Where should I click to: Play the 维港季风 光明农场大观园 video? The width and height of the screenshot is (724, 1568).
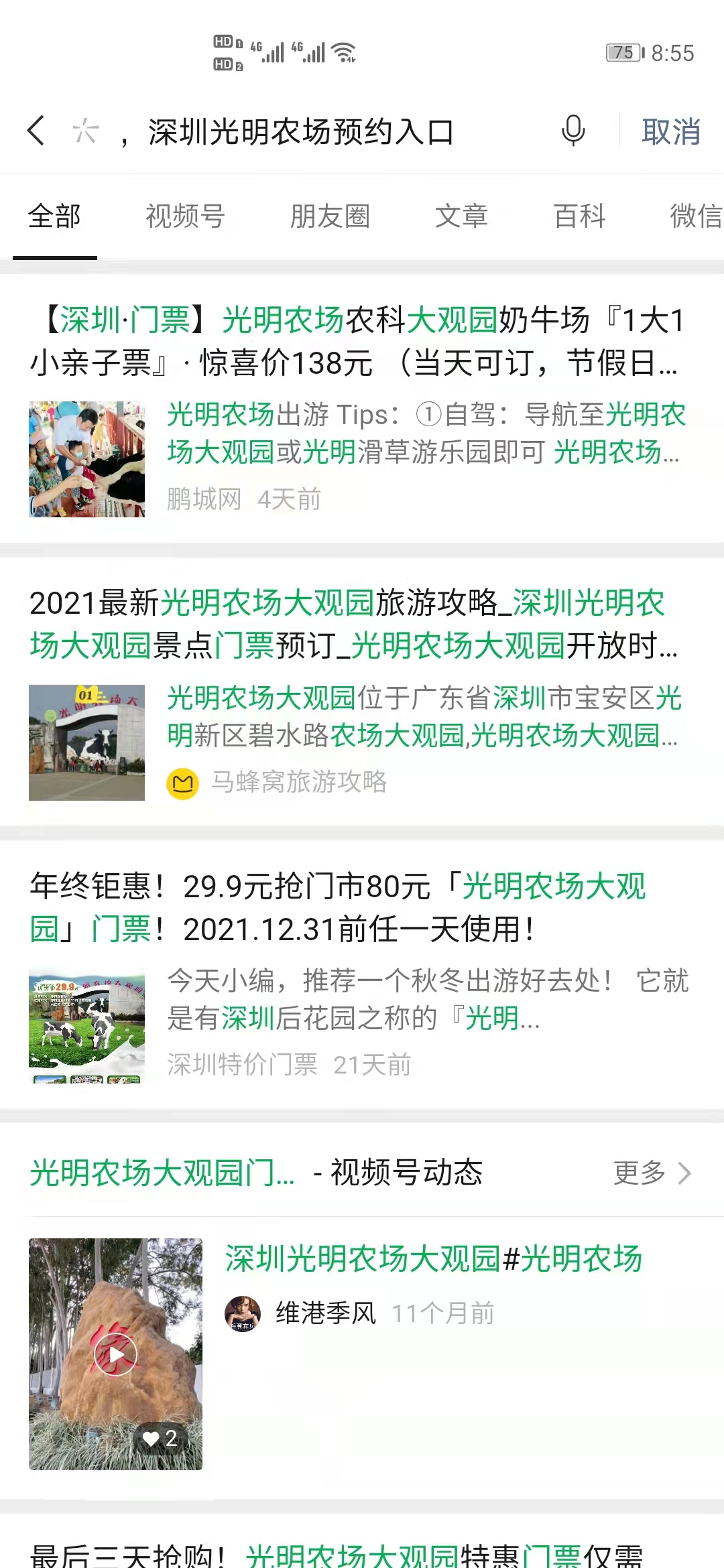[115, 1354]
